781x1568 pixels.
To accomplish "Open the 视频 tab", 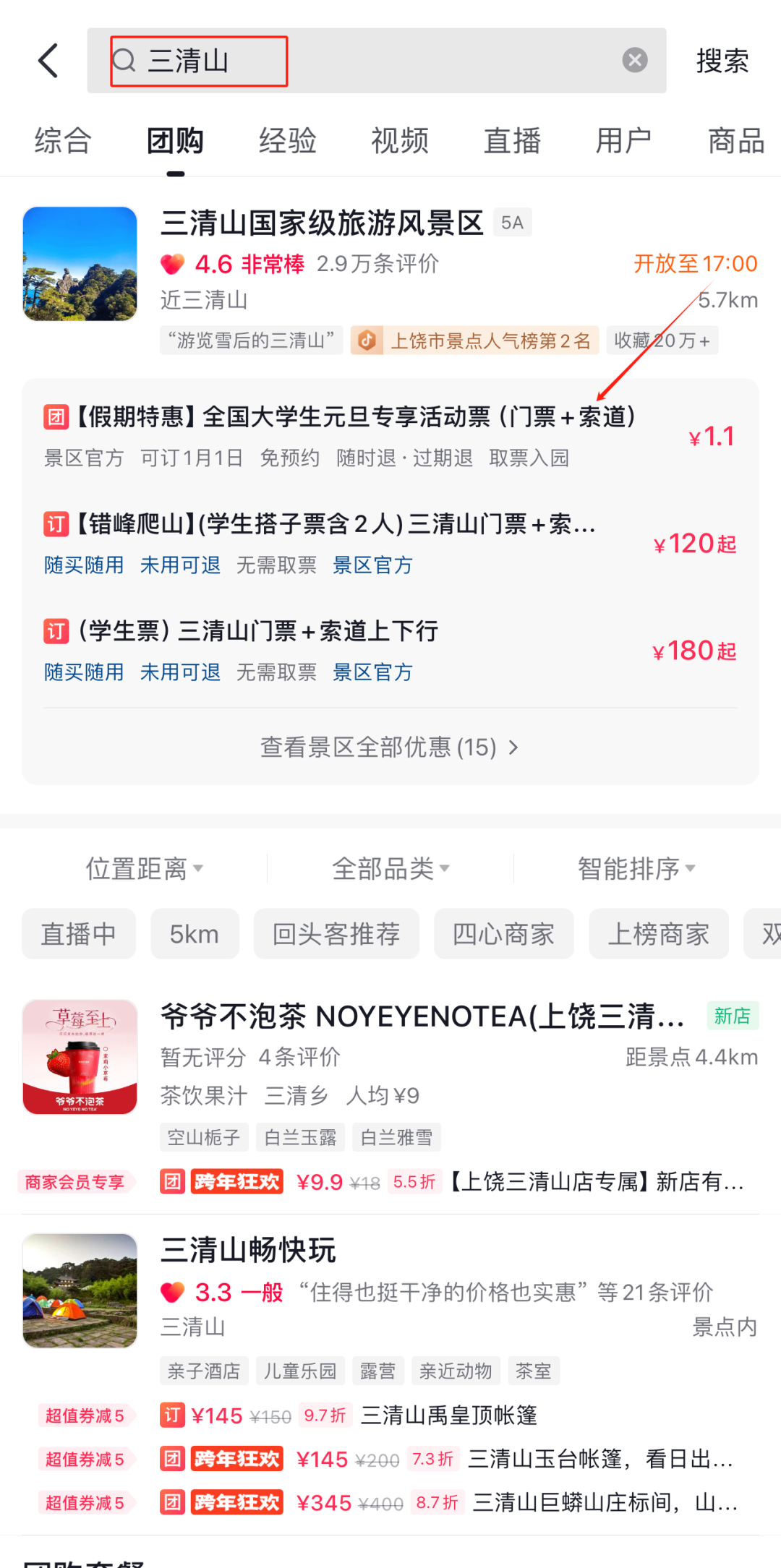I will click(x=400, y=140).
